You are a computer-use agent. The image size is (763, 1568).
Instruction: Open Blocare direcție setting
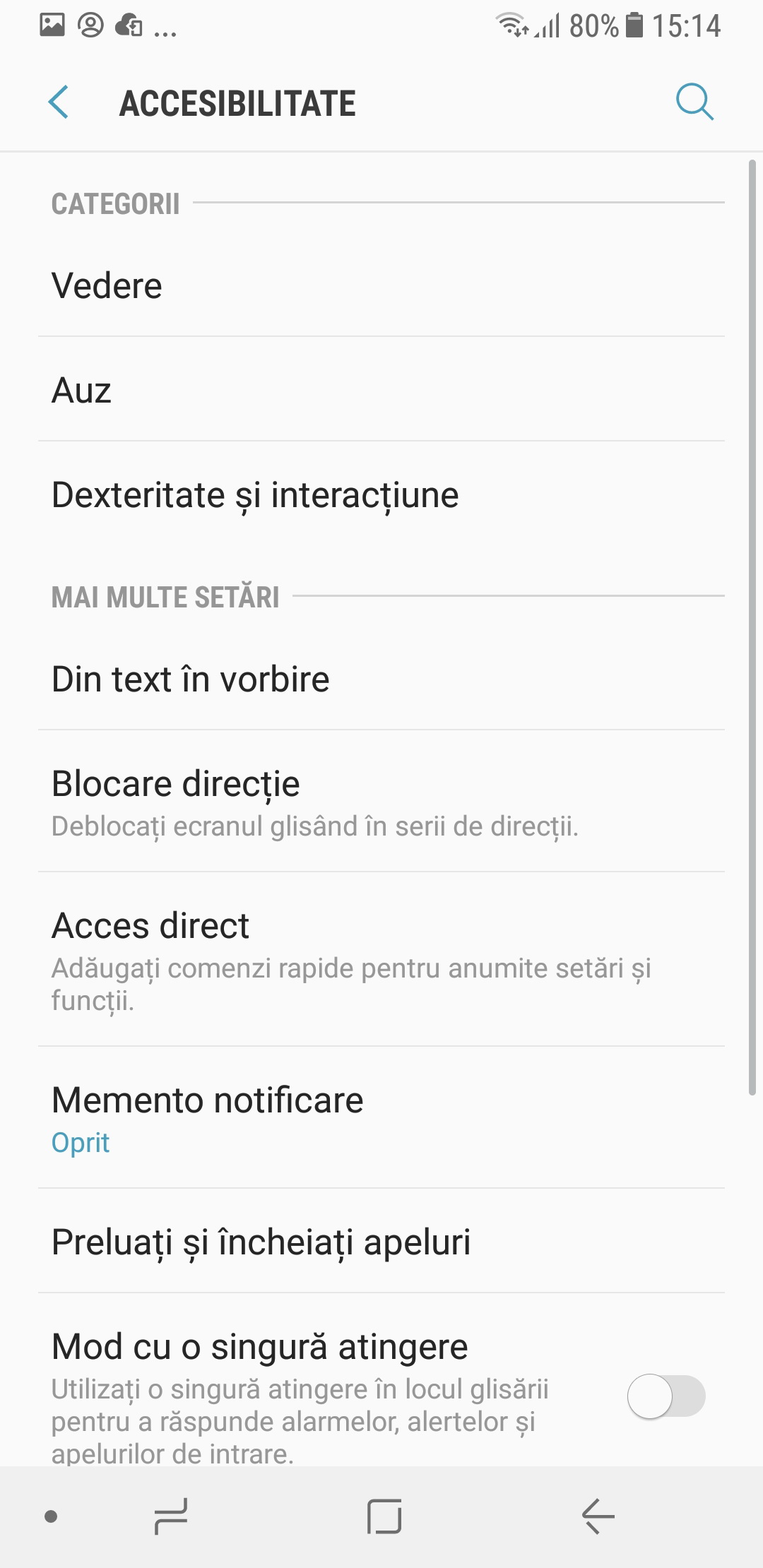coord(381,802)
